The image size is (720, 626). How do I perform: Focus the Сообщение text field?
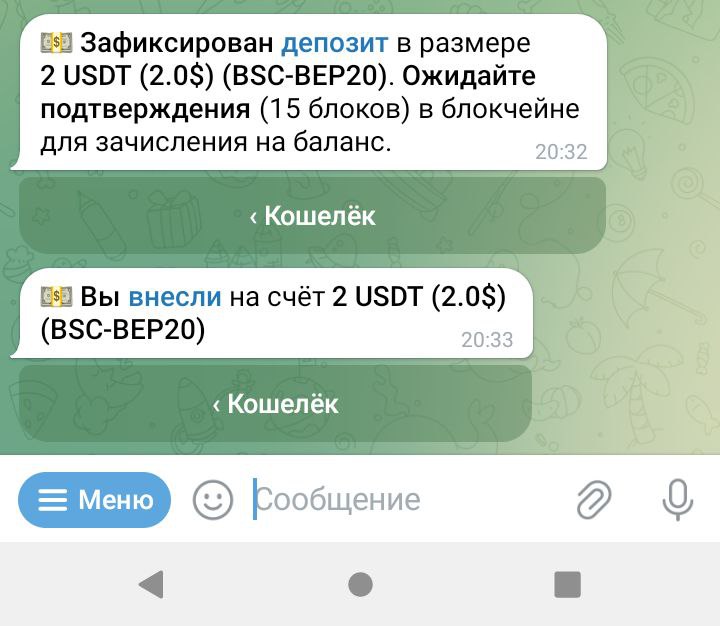[400, 499]
